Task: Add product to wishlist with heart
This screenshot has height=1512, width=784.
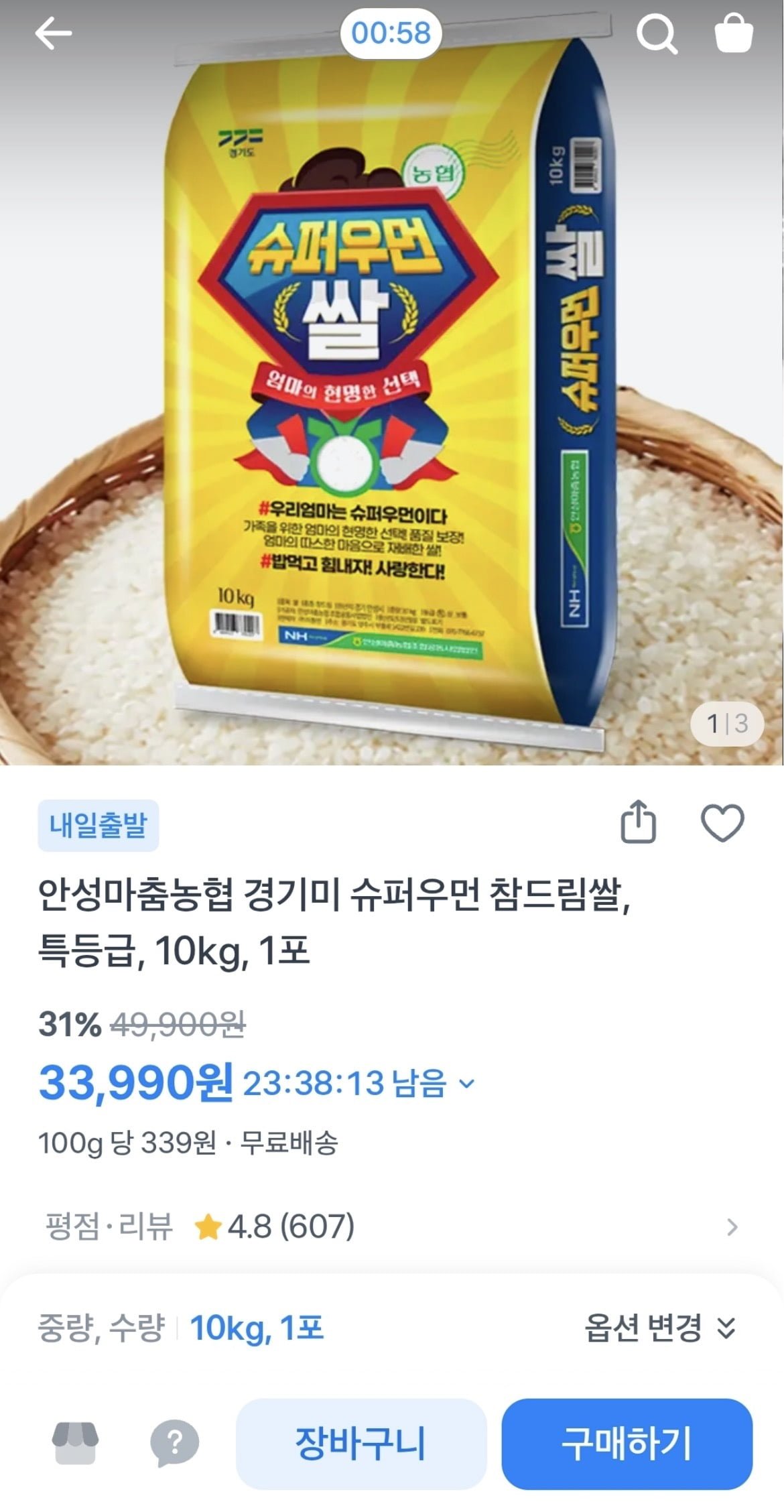Action: 722,822
